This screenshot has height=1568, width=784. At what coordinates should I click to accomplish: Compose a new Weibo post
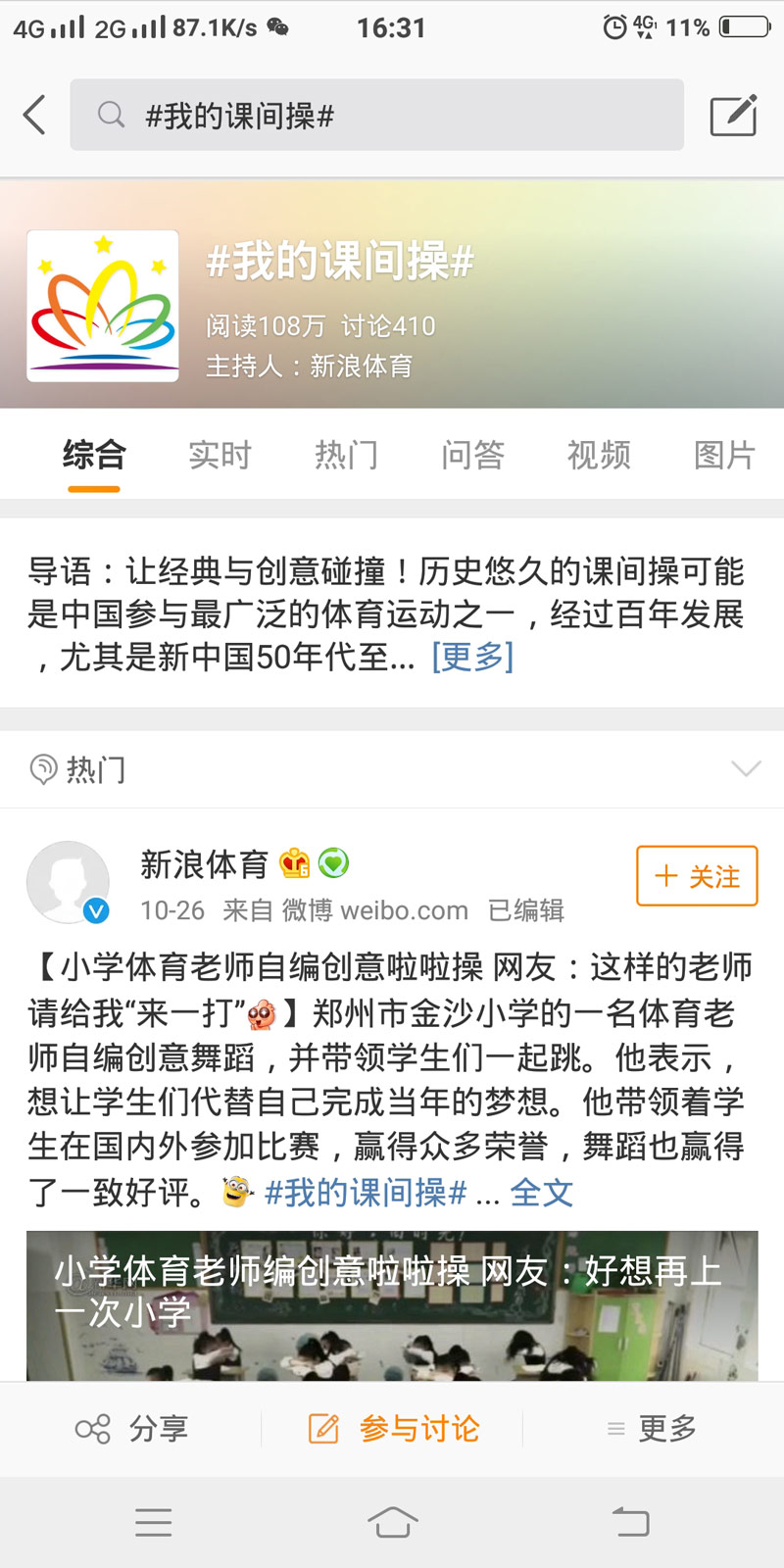[733, 116]
